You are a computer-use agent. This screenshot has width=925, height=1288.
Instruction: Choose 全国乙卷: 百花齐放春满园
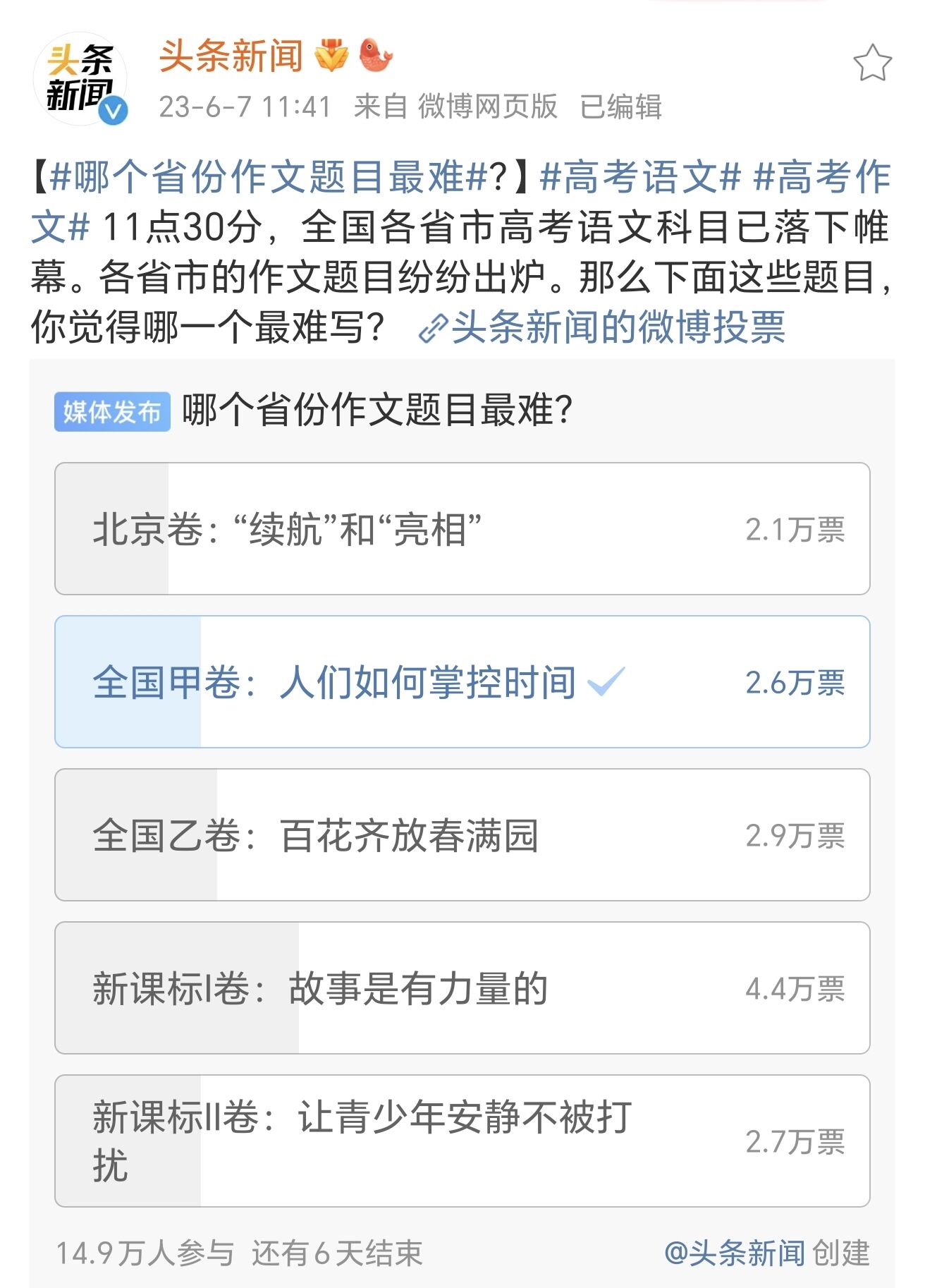462,835
